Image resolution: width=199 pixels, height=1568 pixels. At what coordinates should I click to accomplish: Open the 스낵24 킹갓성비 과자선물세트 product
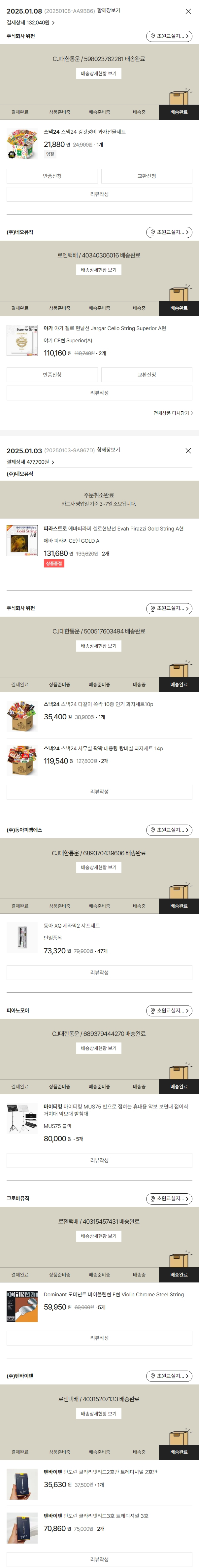pyautogui.click(x=84, y=131)
